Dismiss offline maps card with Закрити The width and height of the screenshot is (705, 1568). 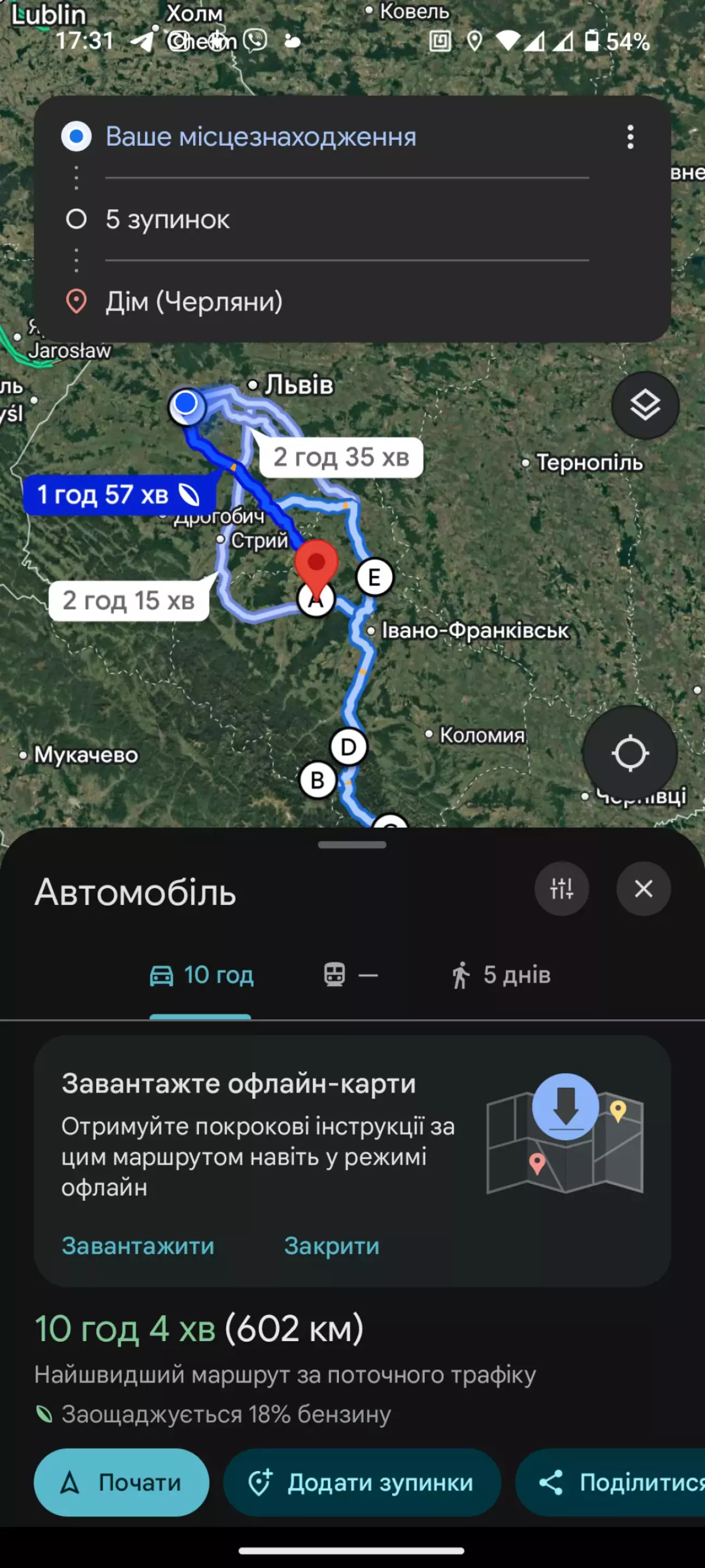pos(332,1246)
